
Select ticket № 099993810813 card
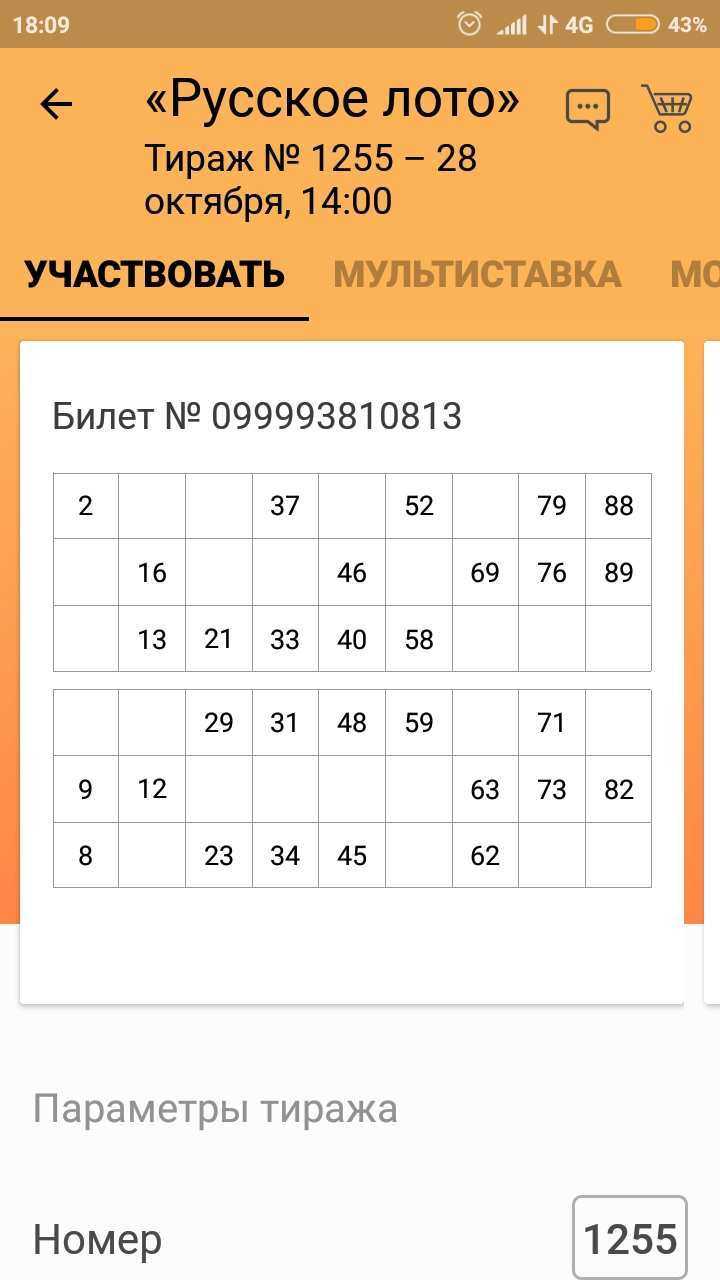point(352,672)
